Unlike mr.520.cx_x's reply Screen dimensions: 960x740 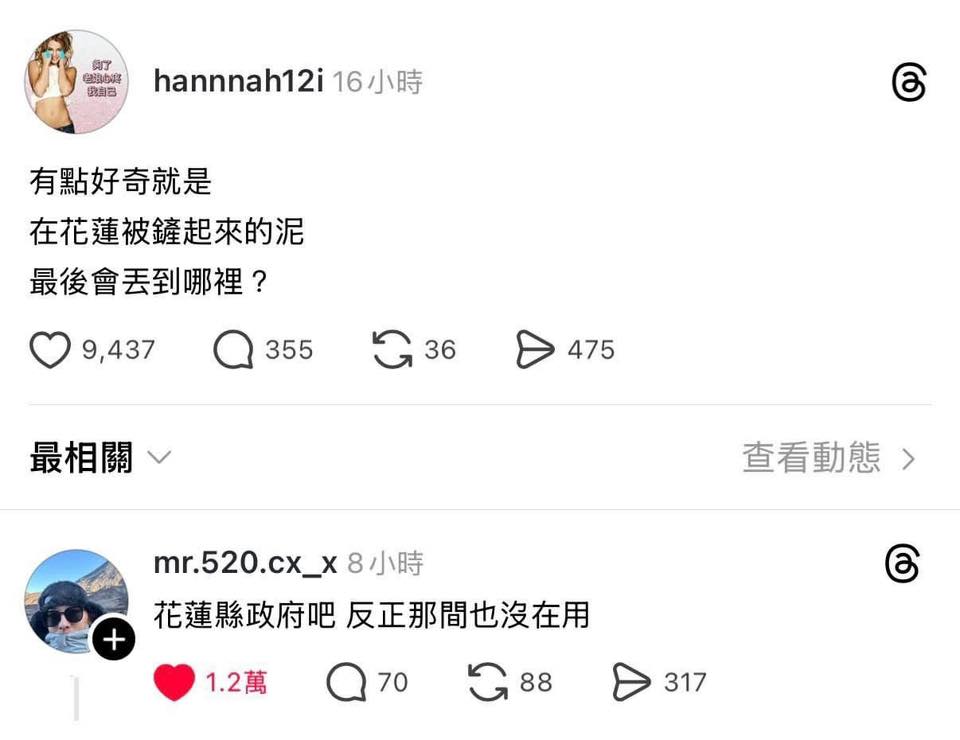174,683
